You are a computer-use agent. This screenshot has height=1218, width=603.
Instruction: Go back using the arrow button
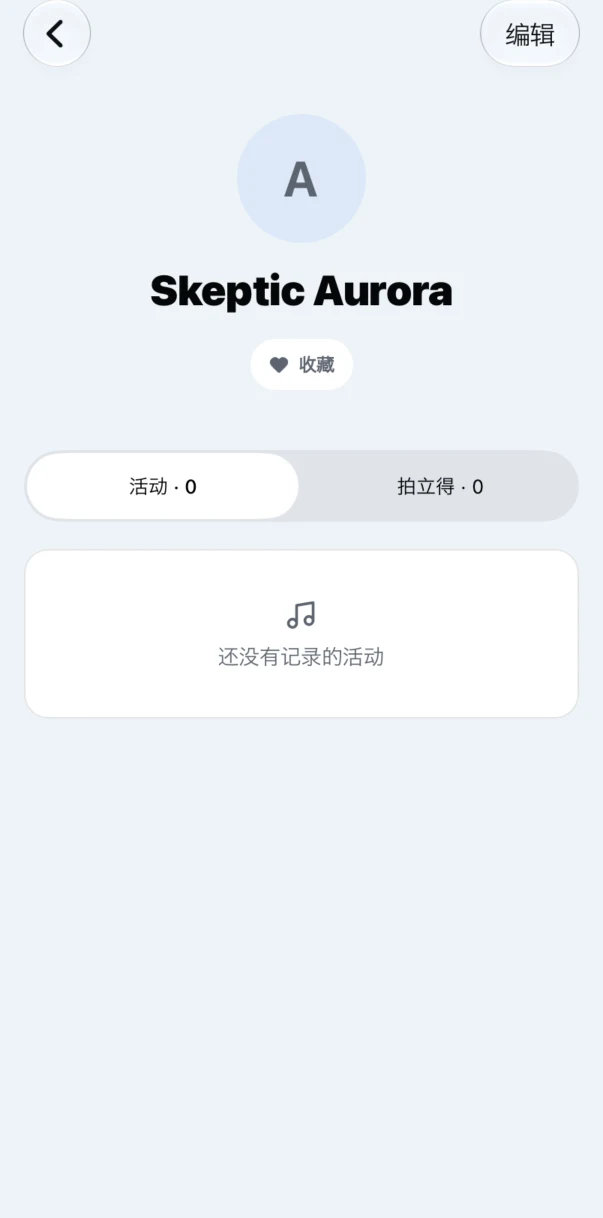tap(57, 34)
